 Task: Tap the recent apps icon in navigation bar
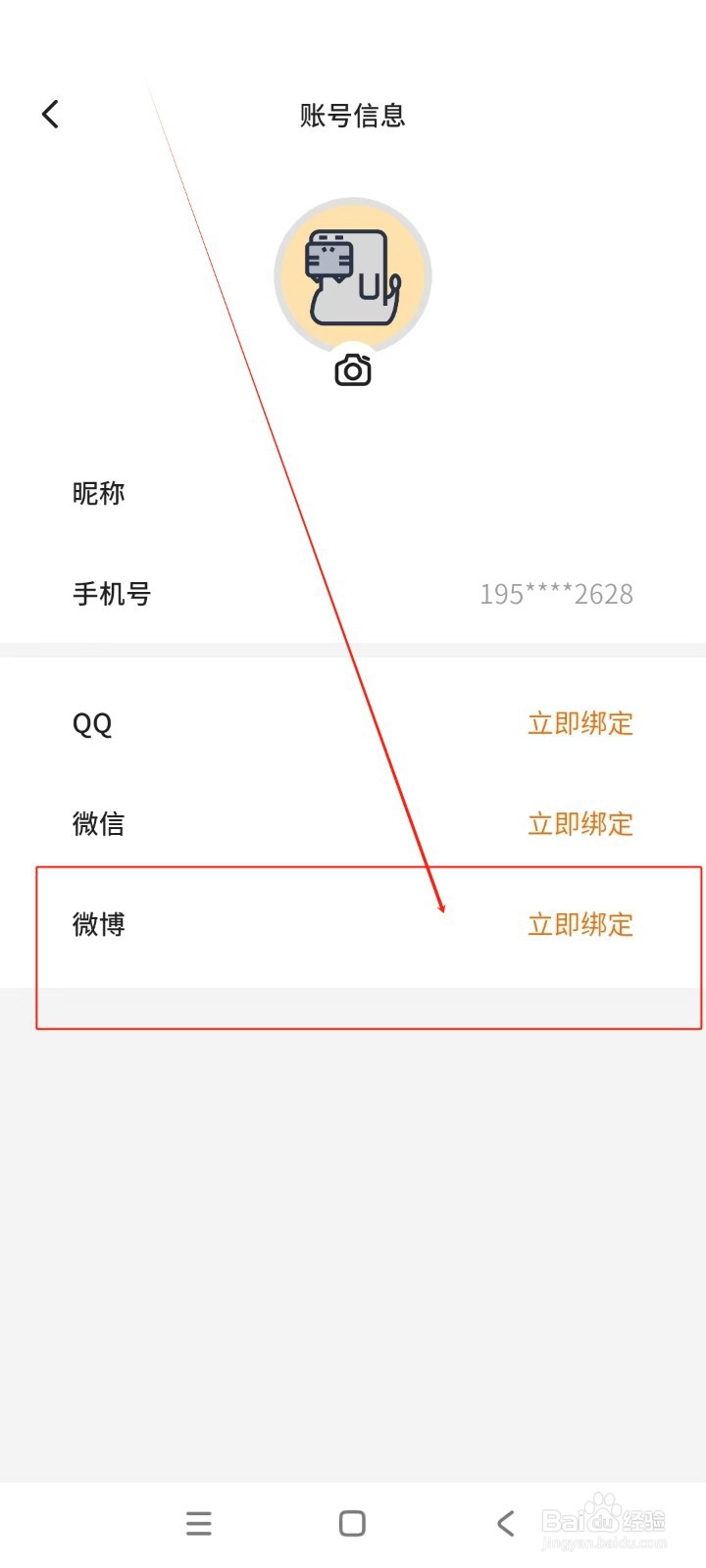(x=198, y=1523)
